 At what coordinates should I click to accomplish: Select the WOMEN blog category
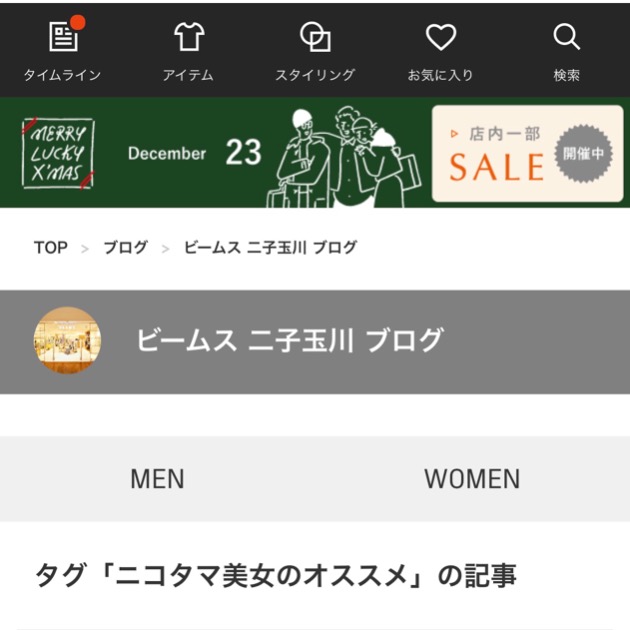[472, 479]
